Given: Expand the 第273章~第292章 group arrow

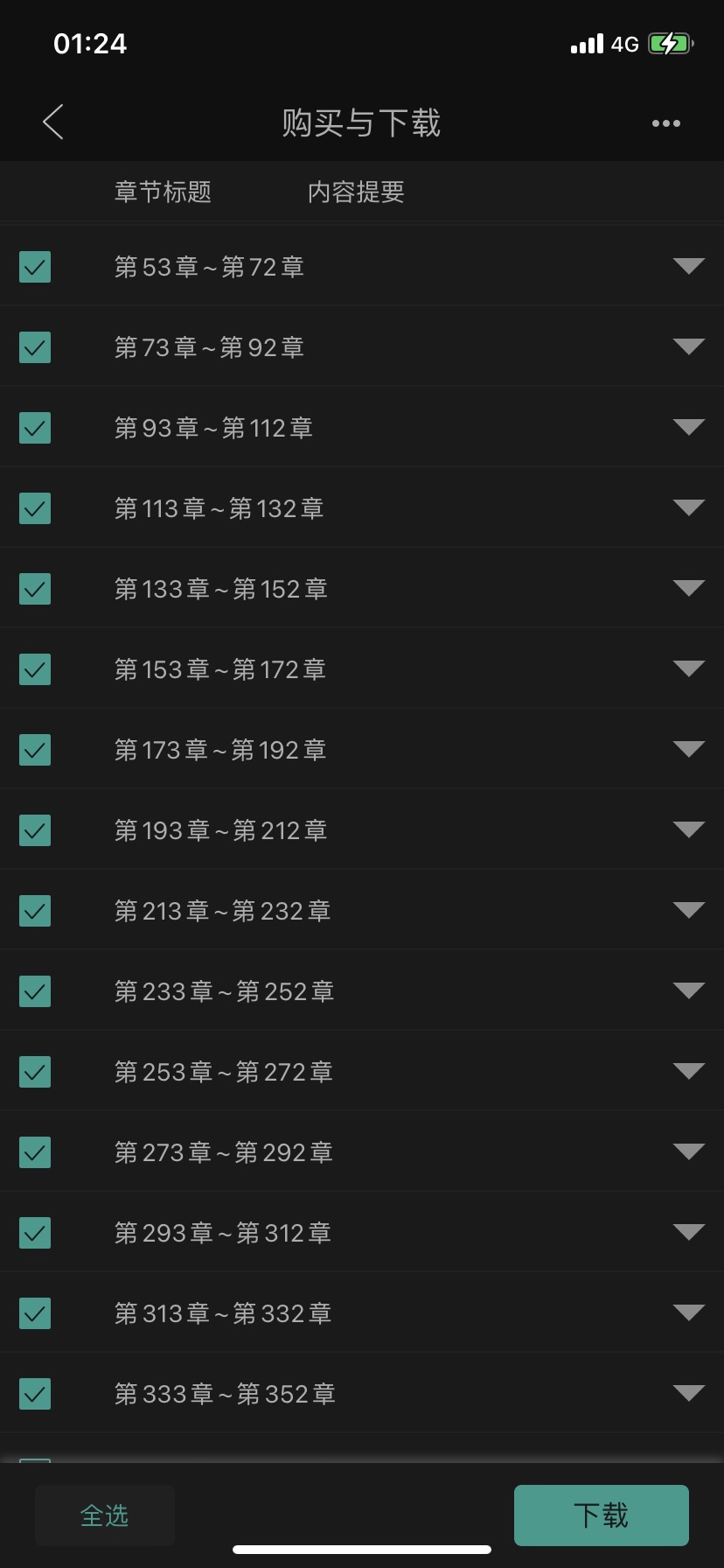Looking at the screenshot, I should (x=689, y=1151).
